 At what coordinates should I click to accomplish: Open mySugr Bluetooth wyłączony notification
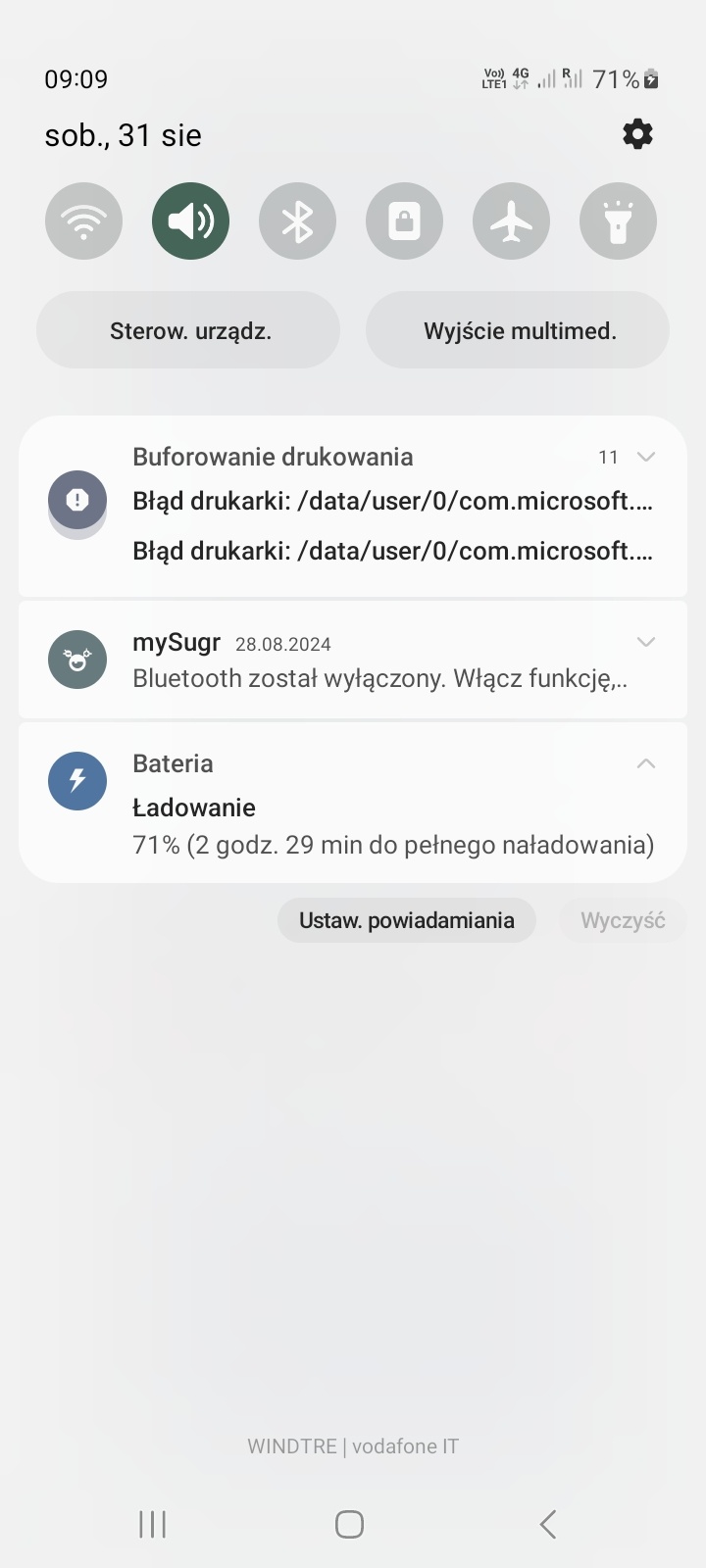pyautogui.click(x=379, y=678)
